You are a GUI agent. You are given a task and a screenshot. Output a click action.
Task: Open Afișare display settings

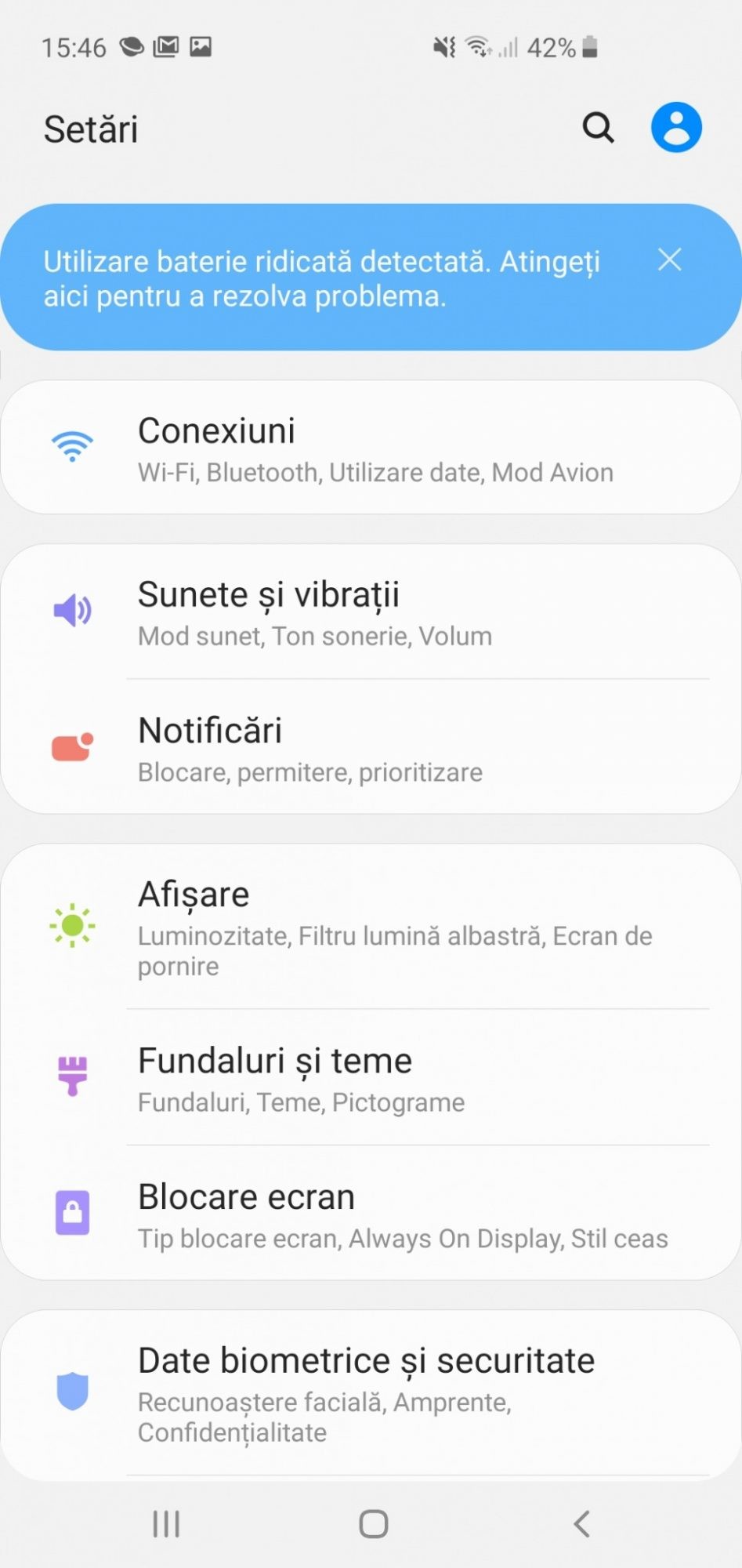point(371,927)
